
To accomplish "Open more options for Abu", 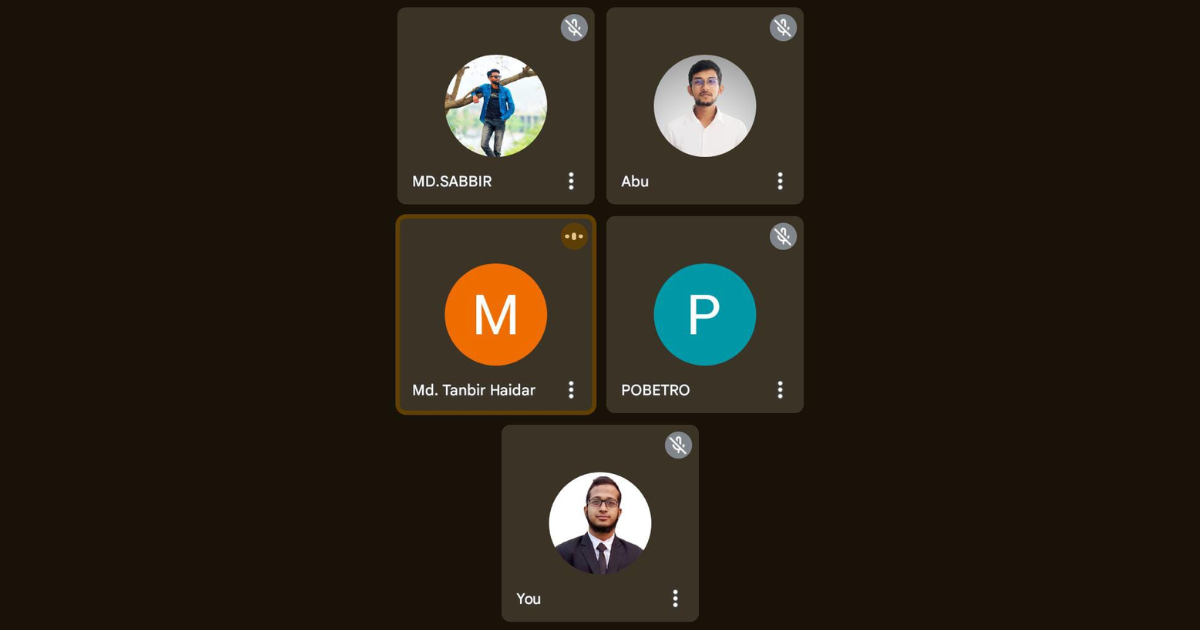I will pos(780,181).
